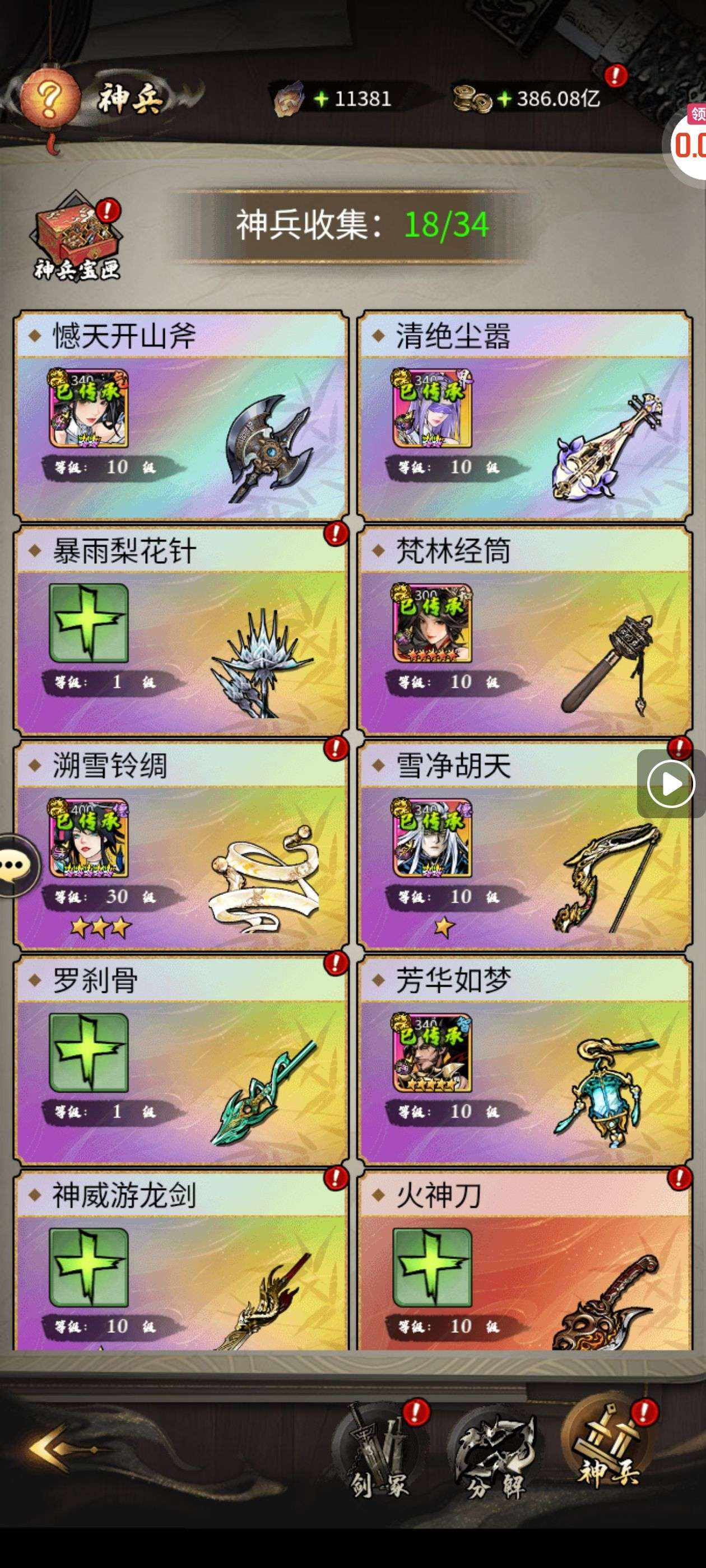
Task: Tap the floating video play button
Action: pos(671,783)
